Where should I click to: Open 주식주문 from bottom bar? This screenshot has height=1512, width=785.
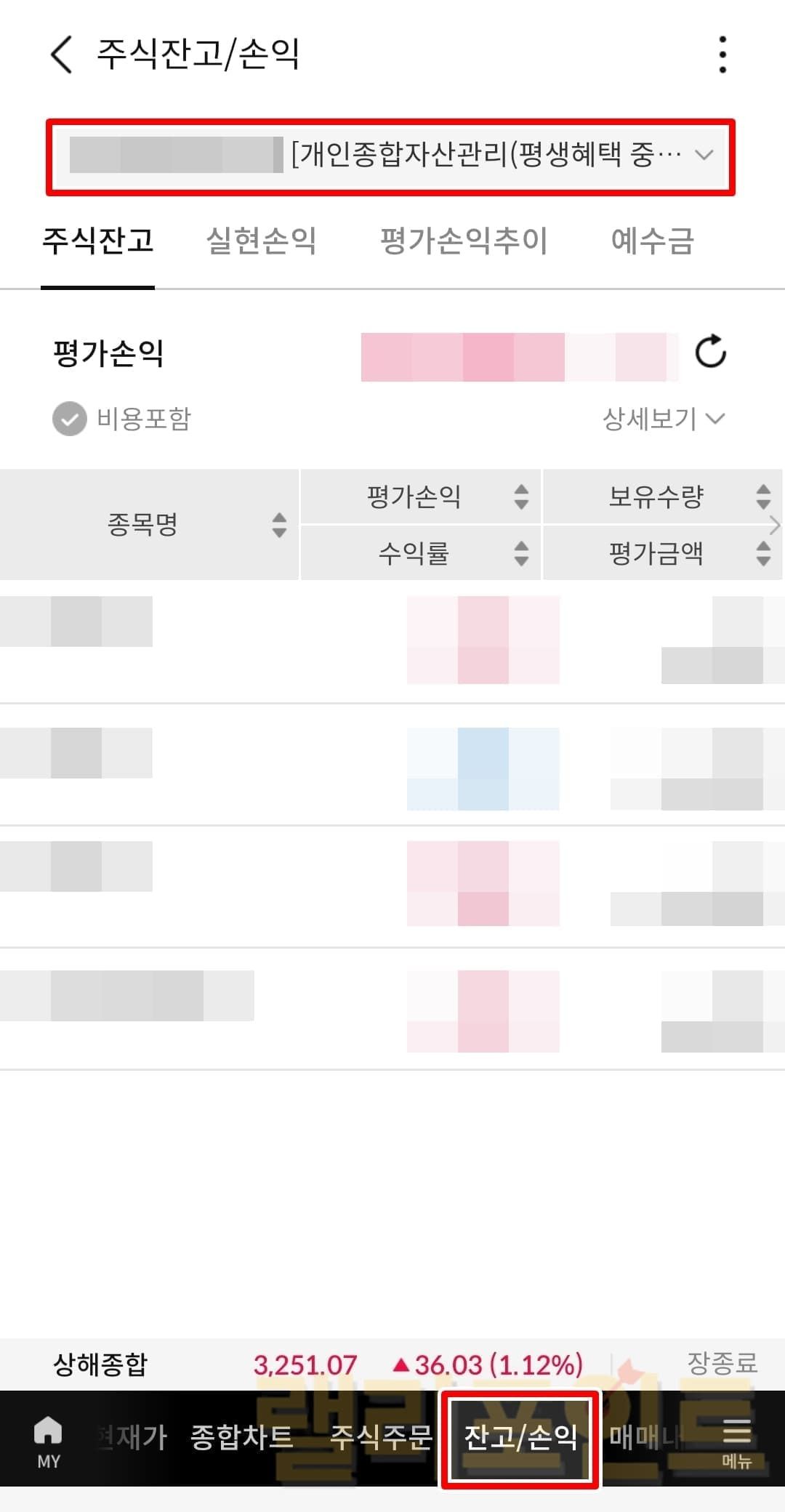(x=381, y=1437)
